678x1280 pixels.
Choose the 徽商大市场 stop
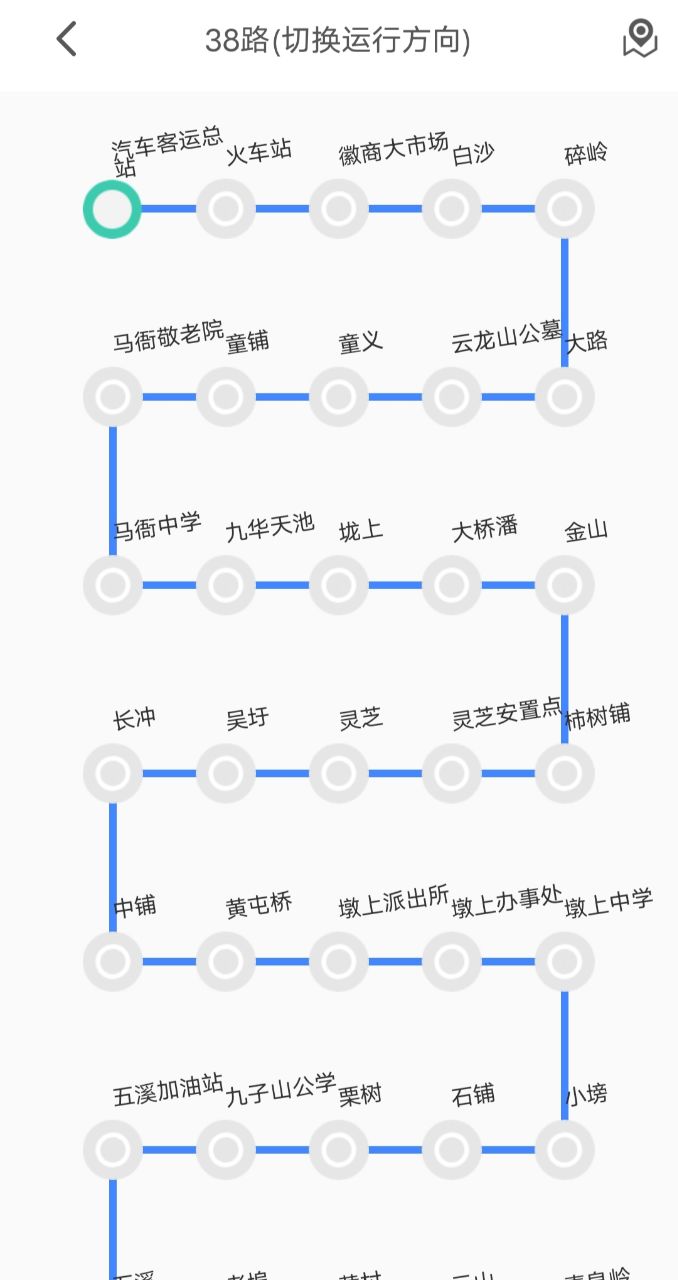[339, 209]
